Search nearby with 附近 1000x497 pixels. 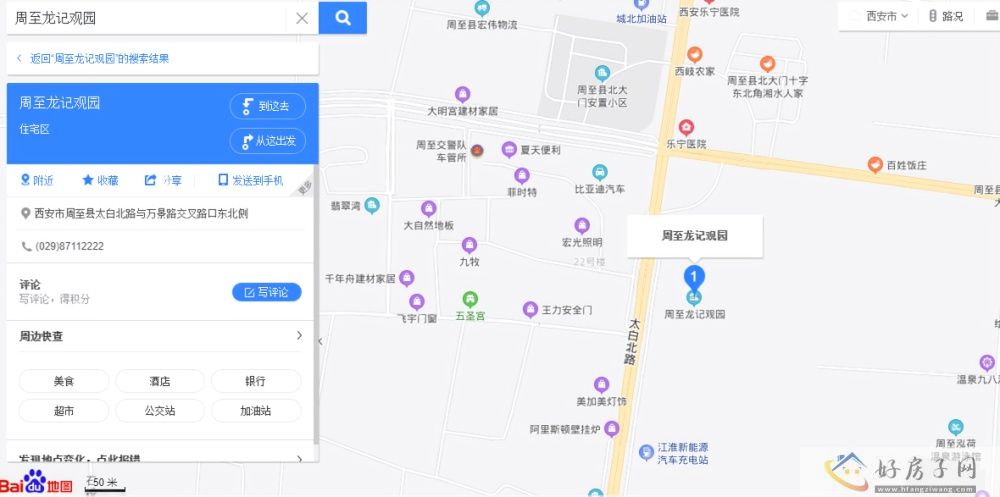point(37,181)
